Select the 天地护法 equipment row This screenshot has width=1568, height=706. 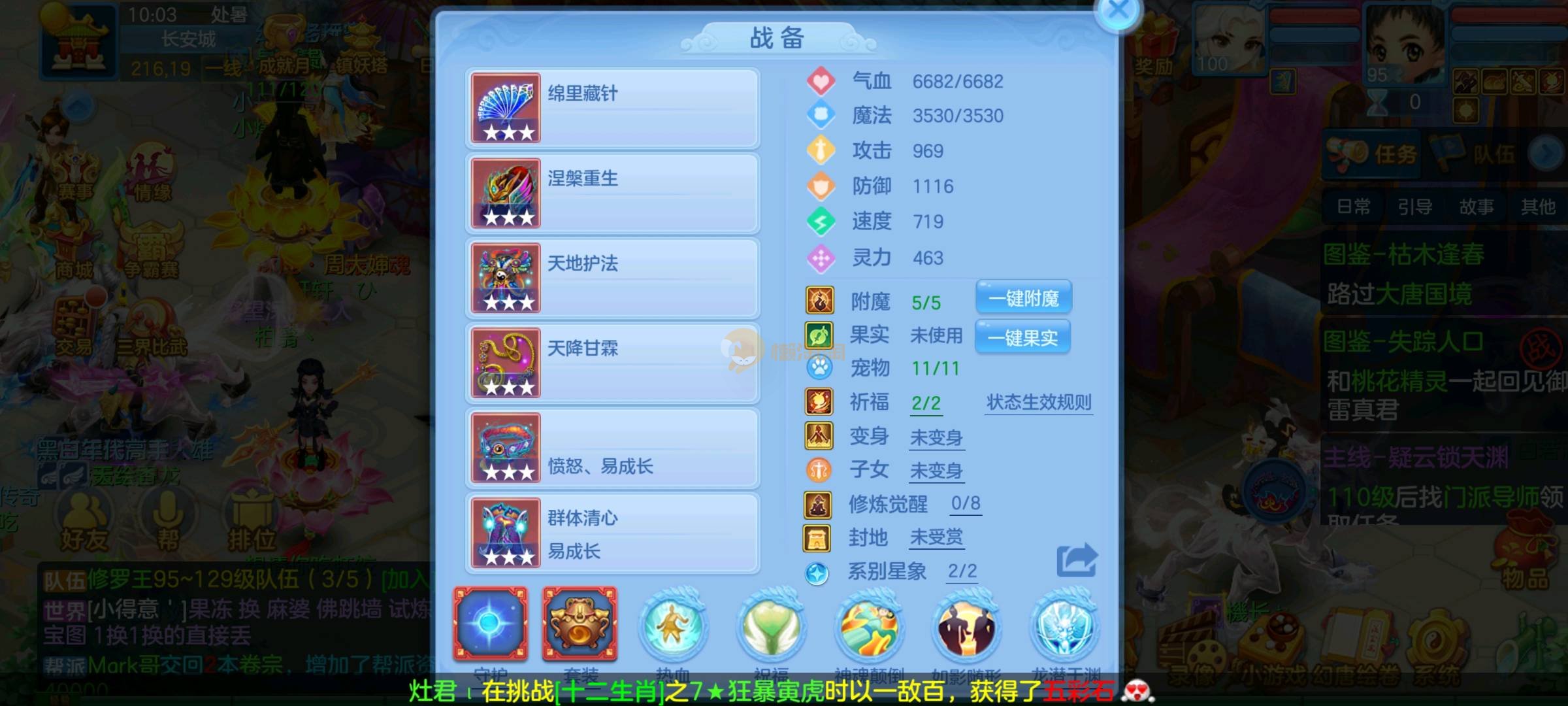(x=612, y=278)
